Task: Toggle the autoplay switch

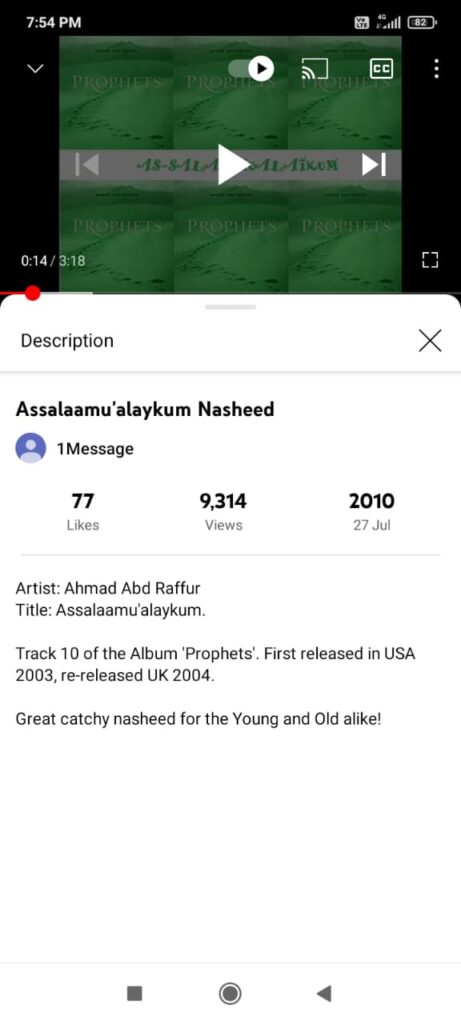Action: point(251,68)
